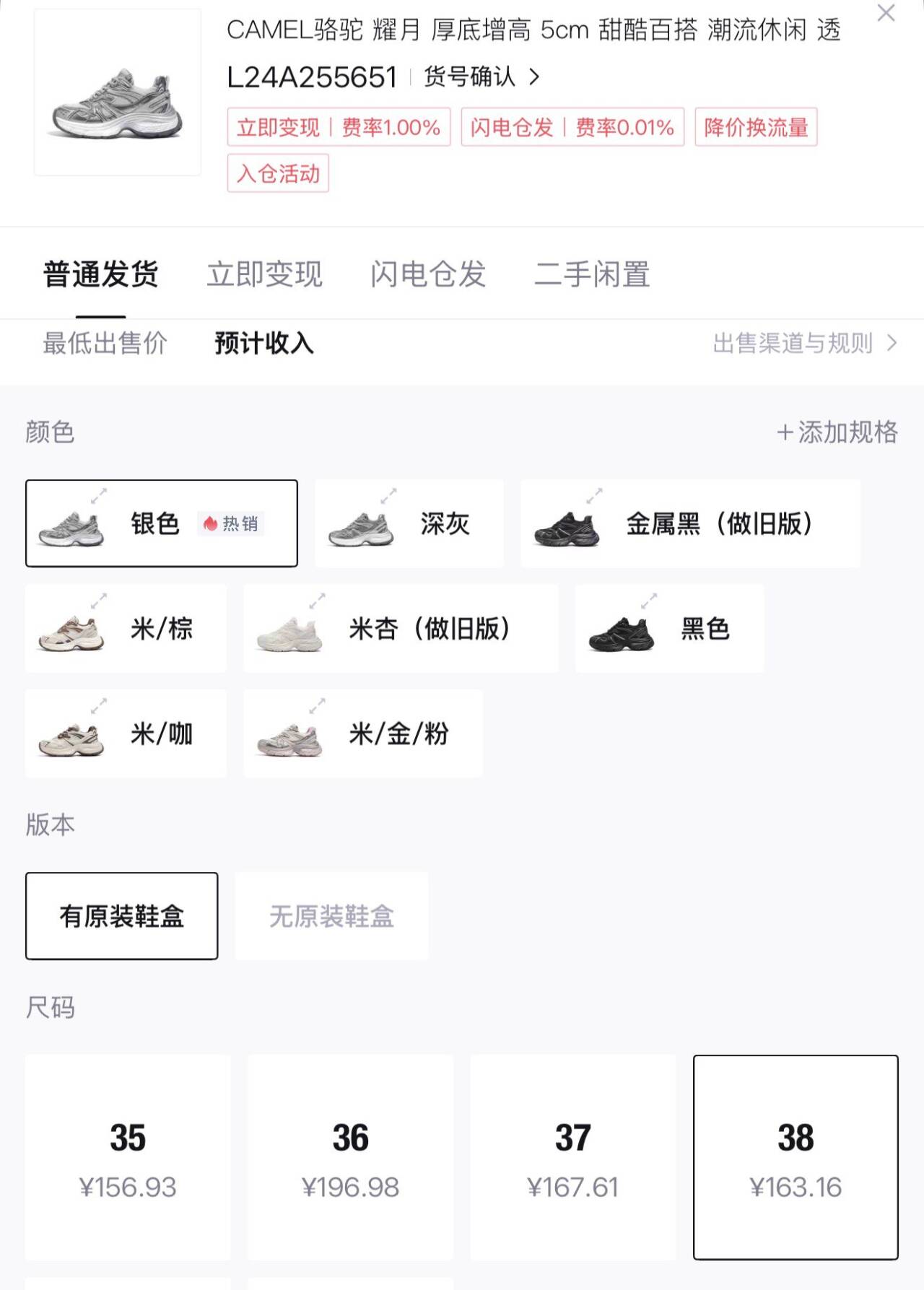Select size 35
Viewport: 924px width, 1290px height.
coord(128,1157)
